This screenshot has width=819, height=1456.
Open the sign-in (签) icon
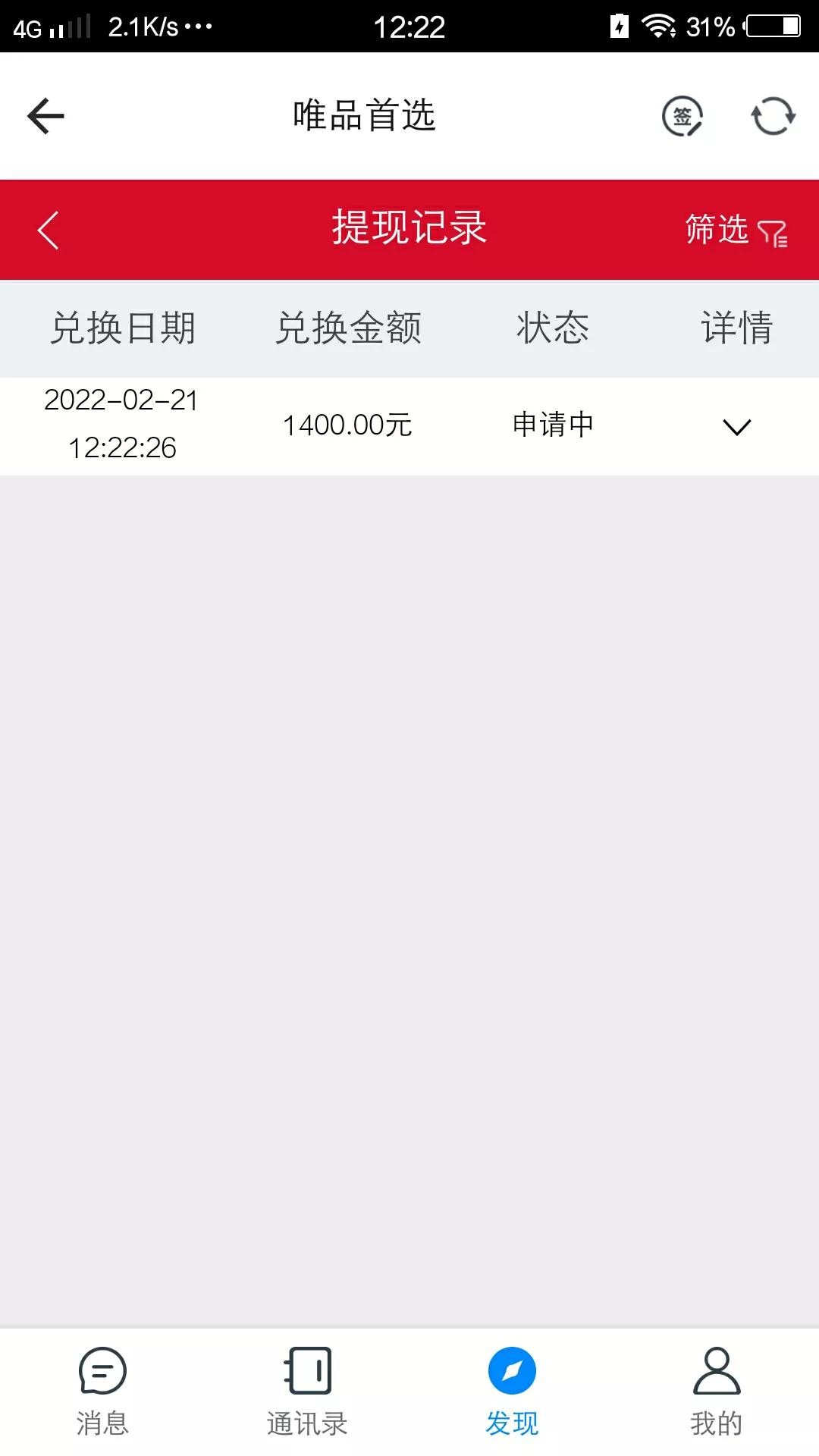coord(682,117)
